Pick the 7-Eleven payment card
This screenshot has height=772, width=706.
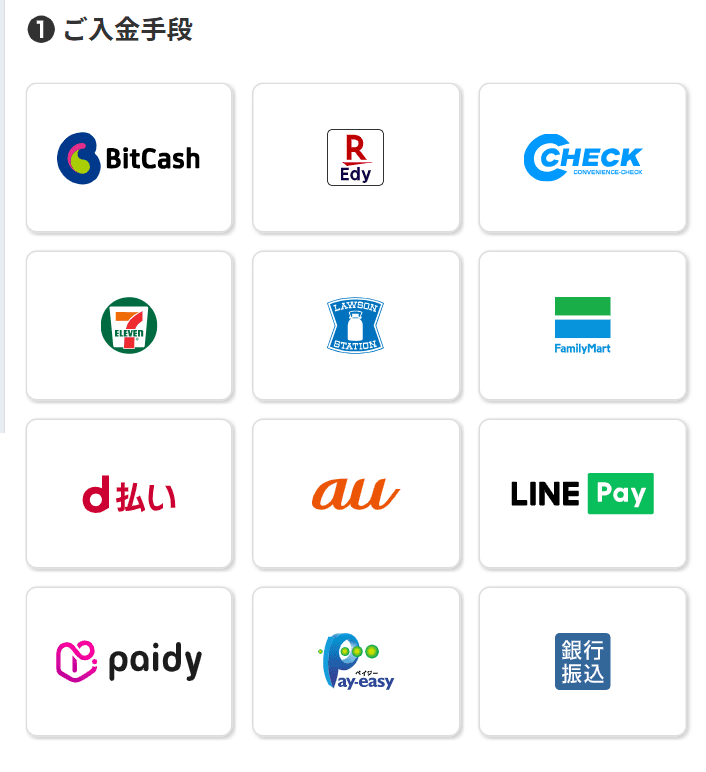coord(129,326)
